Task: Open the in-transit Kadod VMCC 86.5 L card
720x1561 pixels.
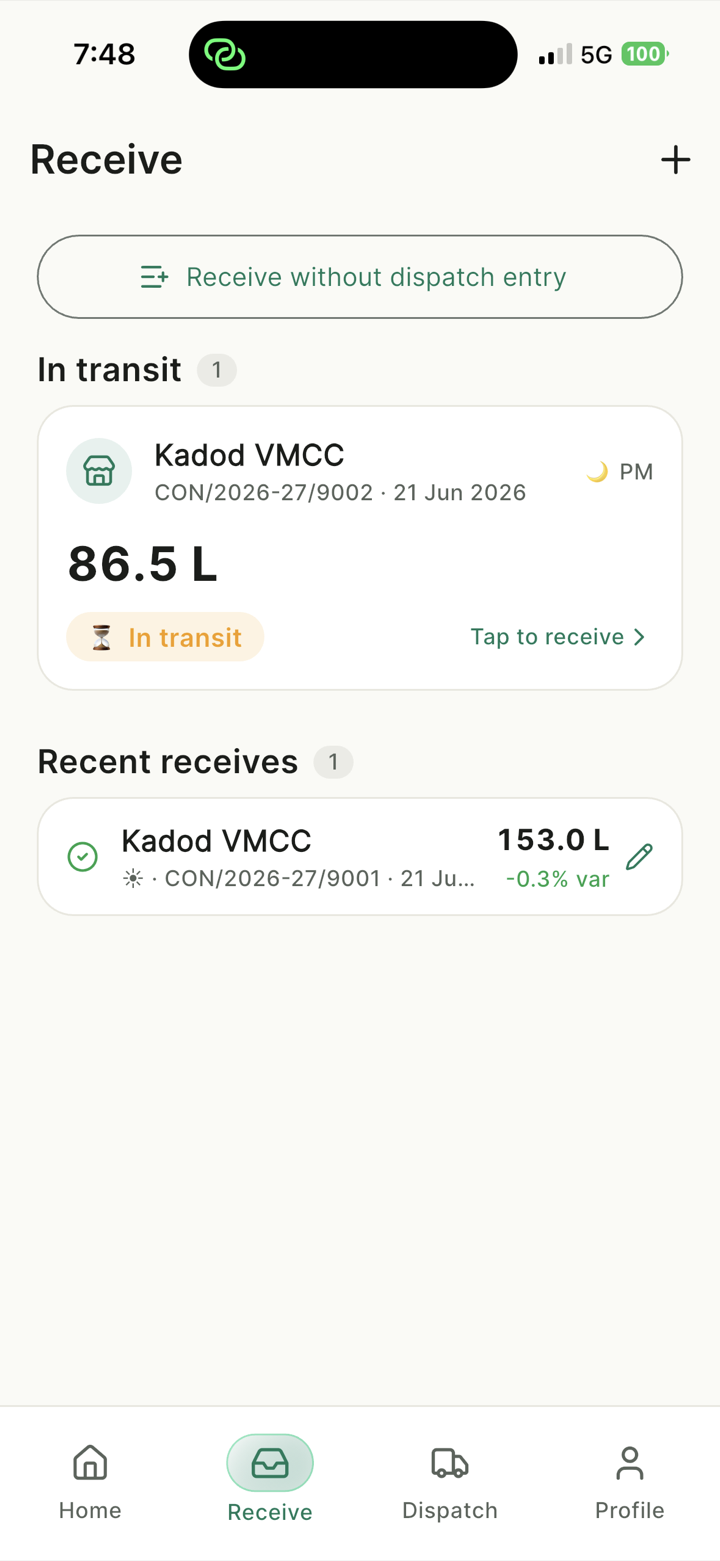Action: coord(360,548)
